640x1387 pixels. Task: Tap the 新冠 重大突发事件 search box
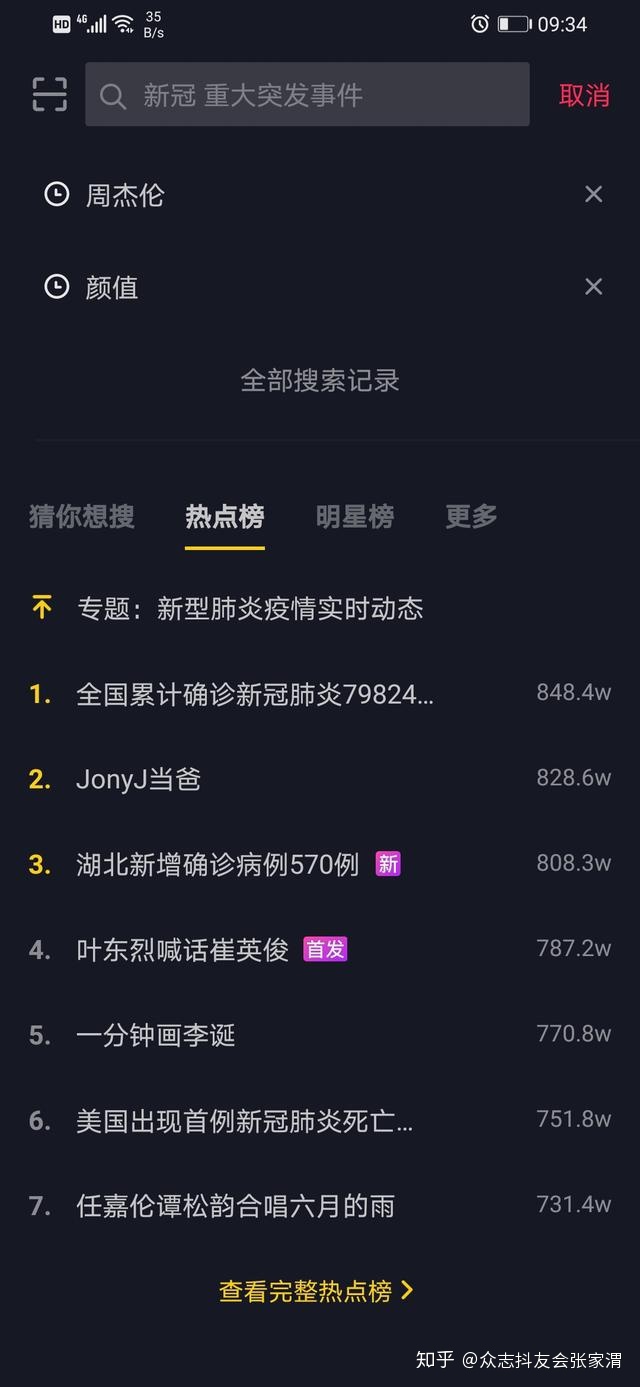[306, 95]
